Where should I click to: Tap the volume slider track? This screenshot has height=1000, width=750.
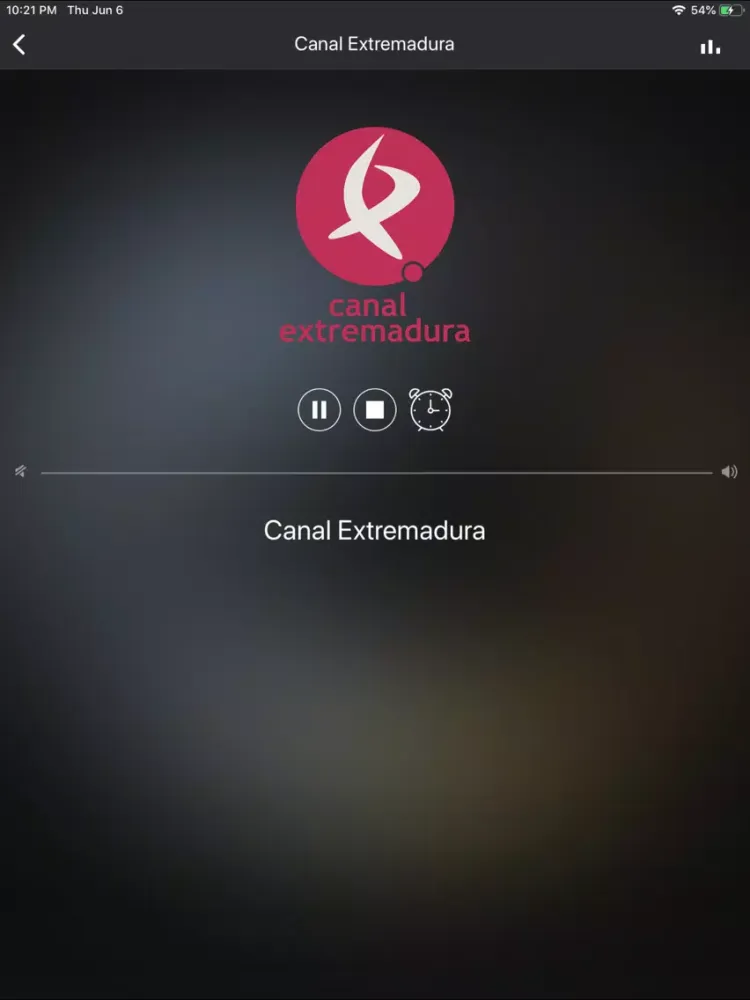point(376,472)
